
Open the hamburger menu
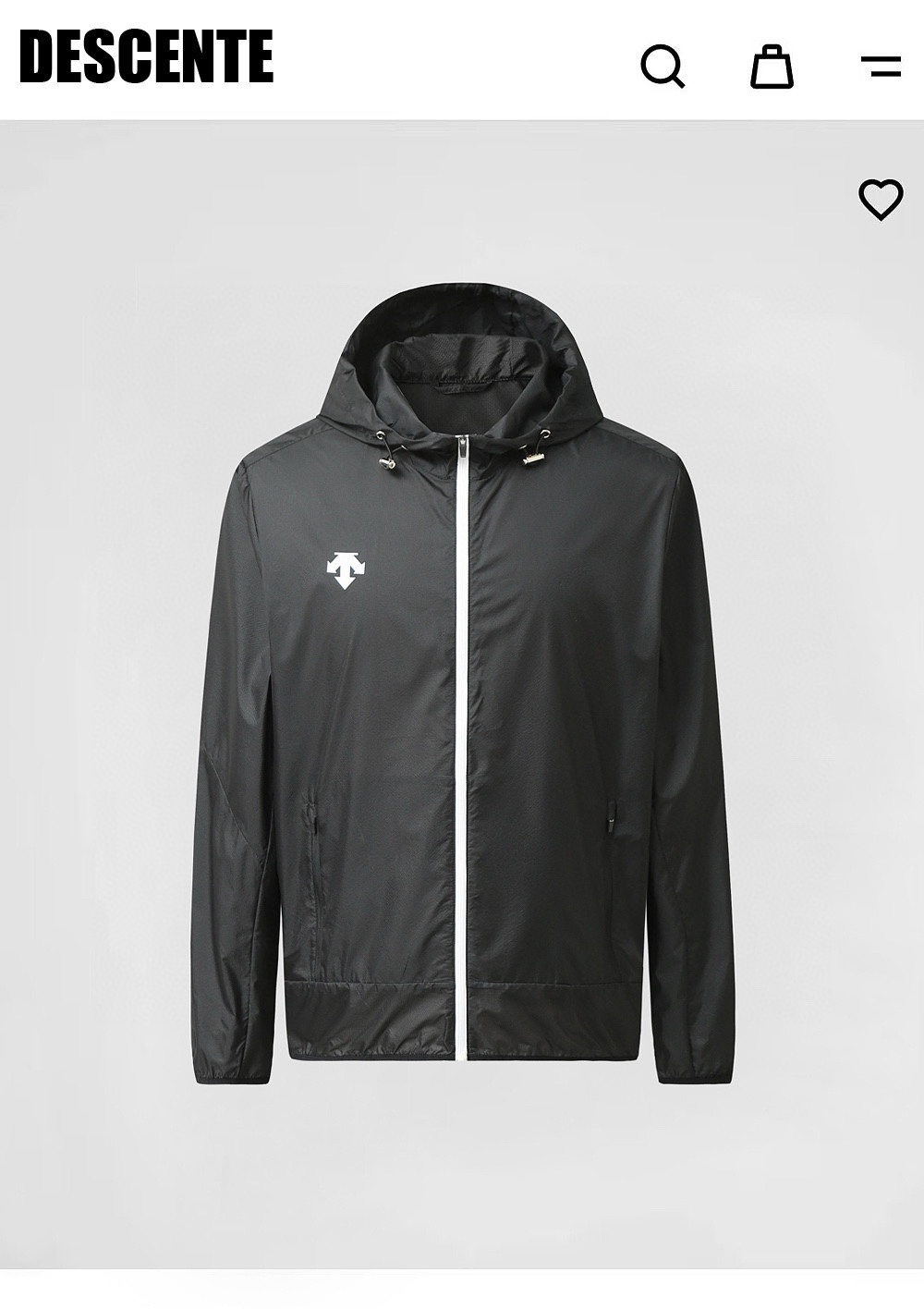tap(880, 66)
